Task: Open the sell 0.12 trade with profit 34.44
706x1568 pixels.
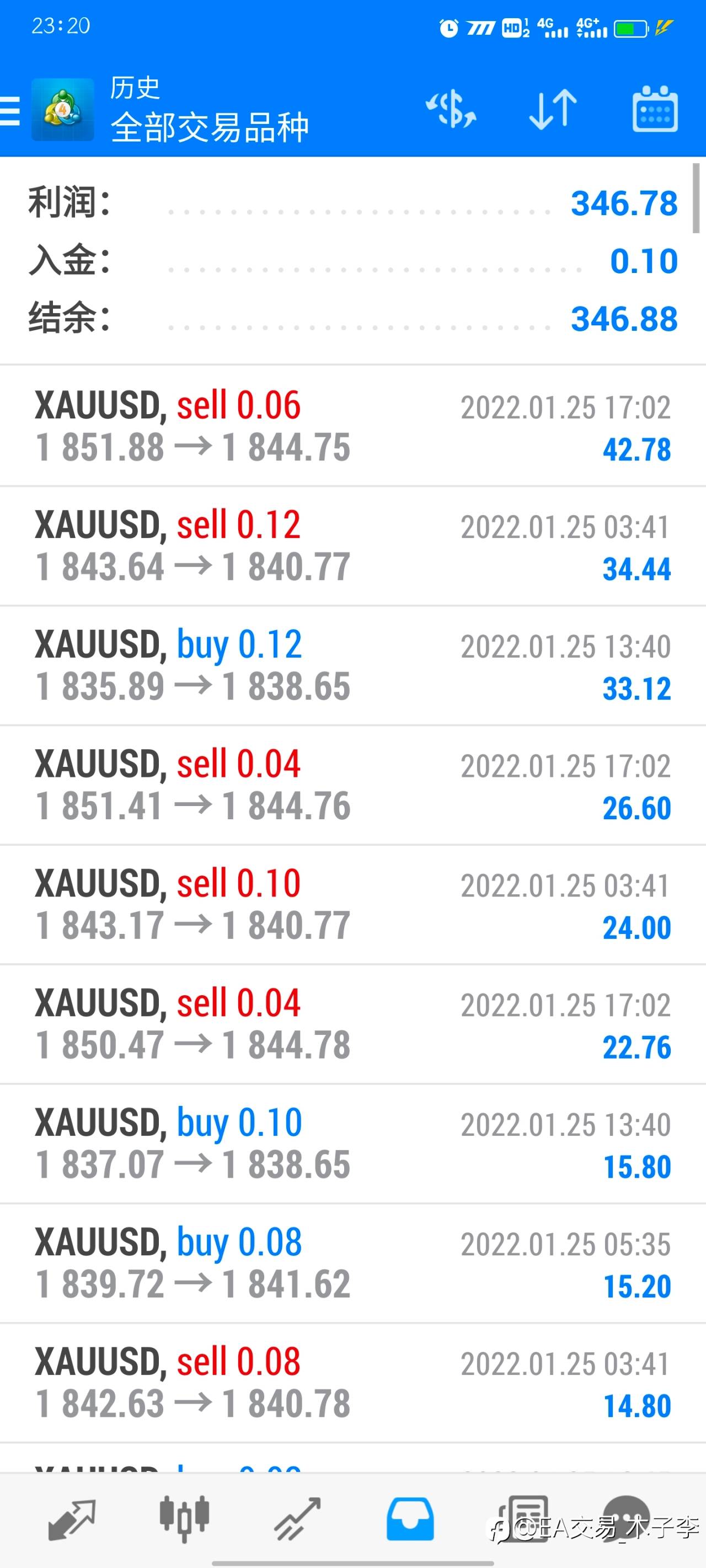Action: click(352, 546)
